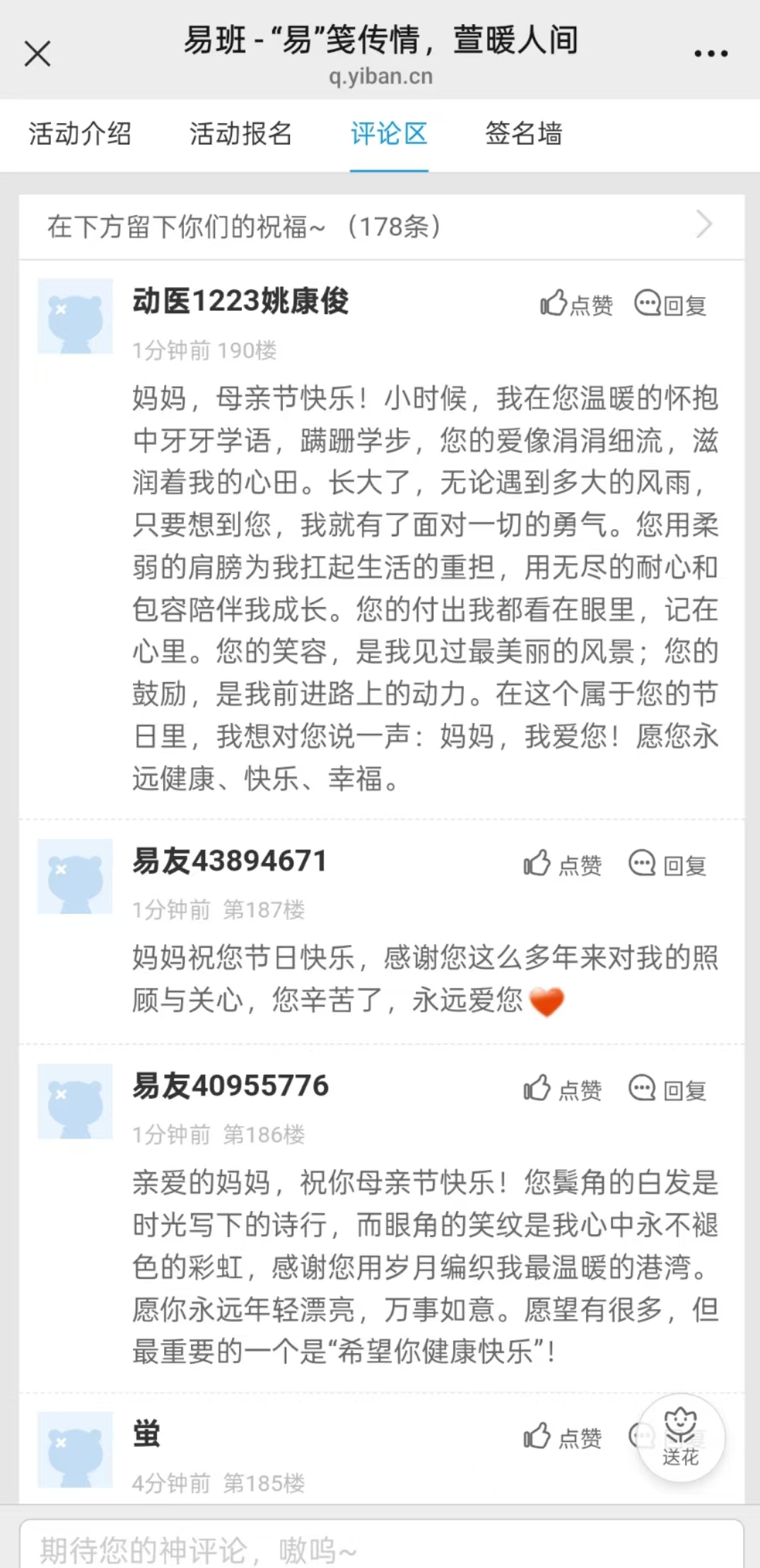Select the 评论区 tab
The image size is (760, 1568).
tap(389, 134)
